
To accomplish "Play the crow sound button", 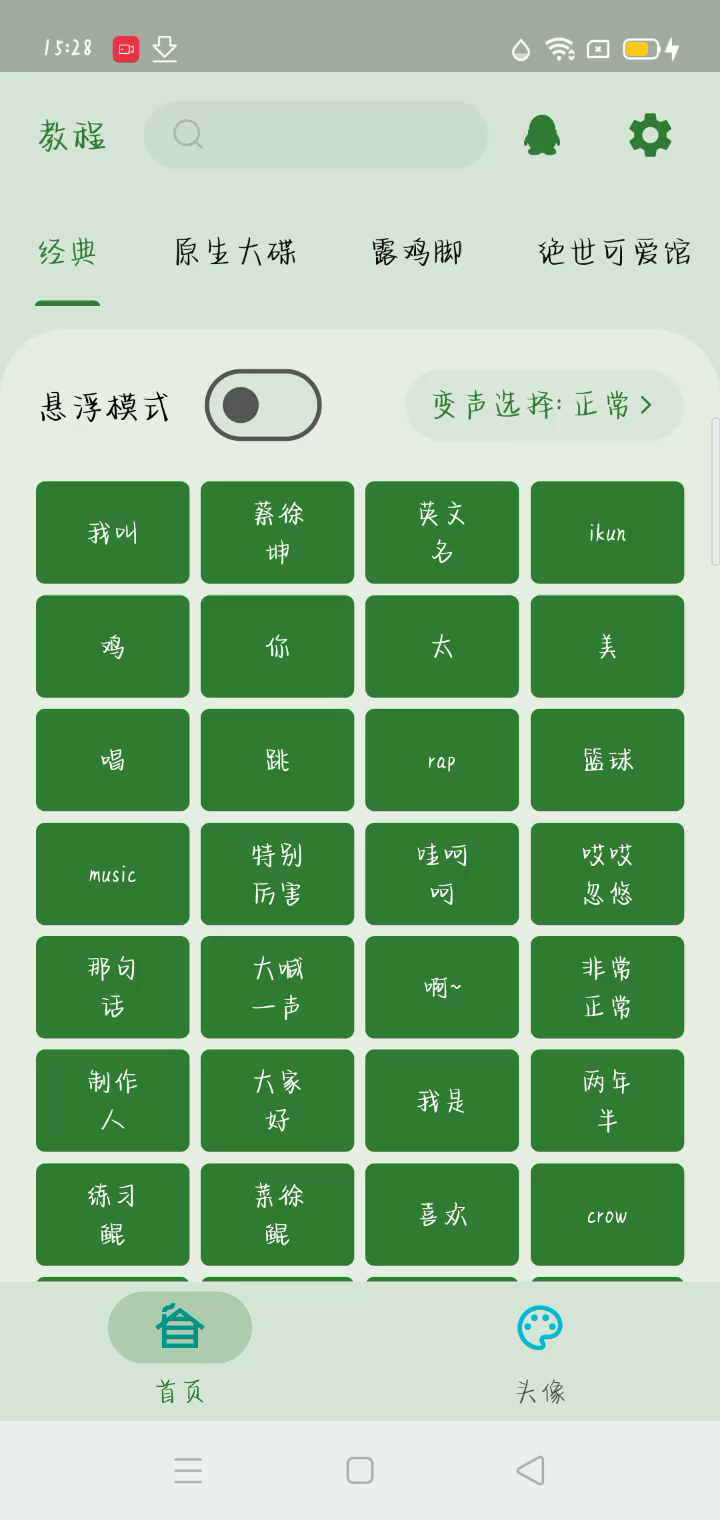I will pos(607,1215).
